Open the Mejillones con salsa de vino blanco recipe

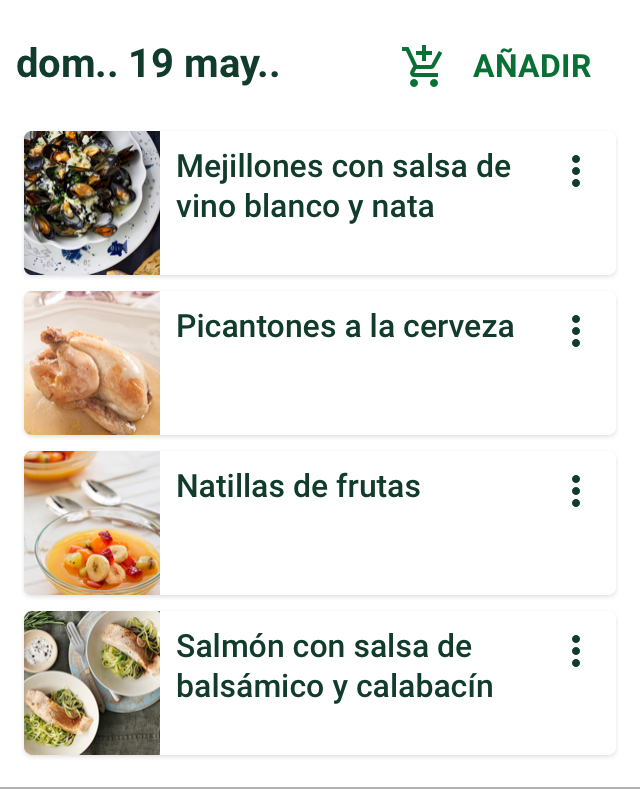point(343,187)
